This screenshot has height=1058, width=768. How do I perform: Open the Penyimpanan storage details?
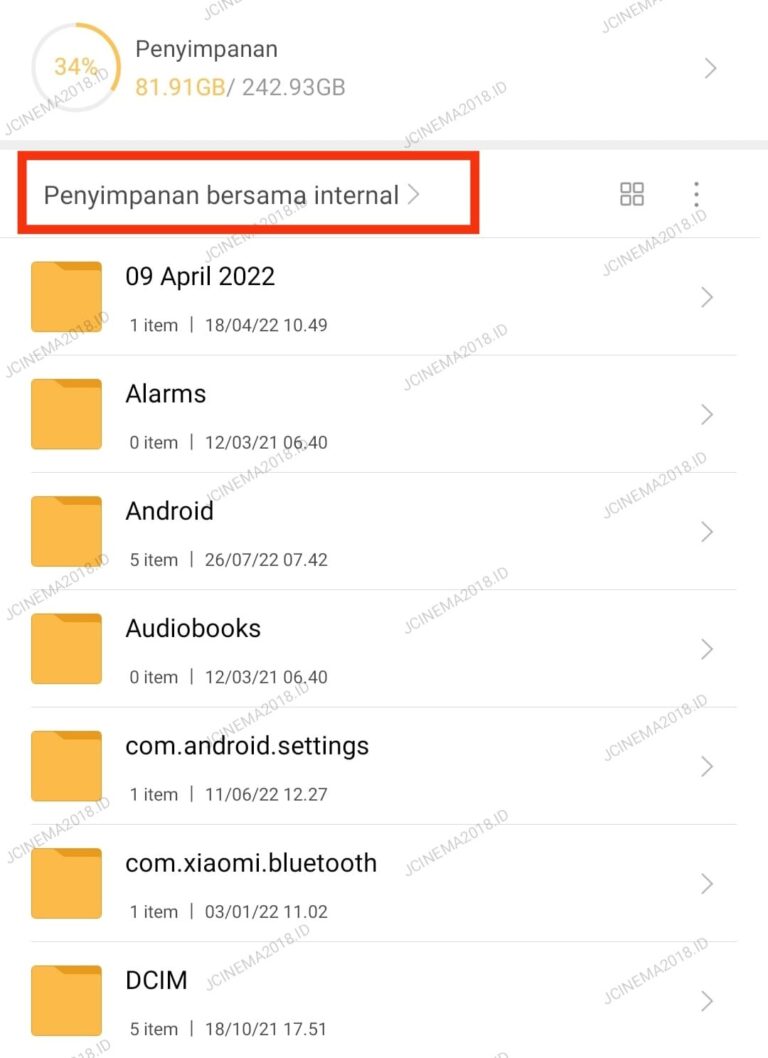384,68
